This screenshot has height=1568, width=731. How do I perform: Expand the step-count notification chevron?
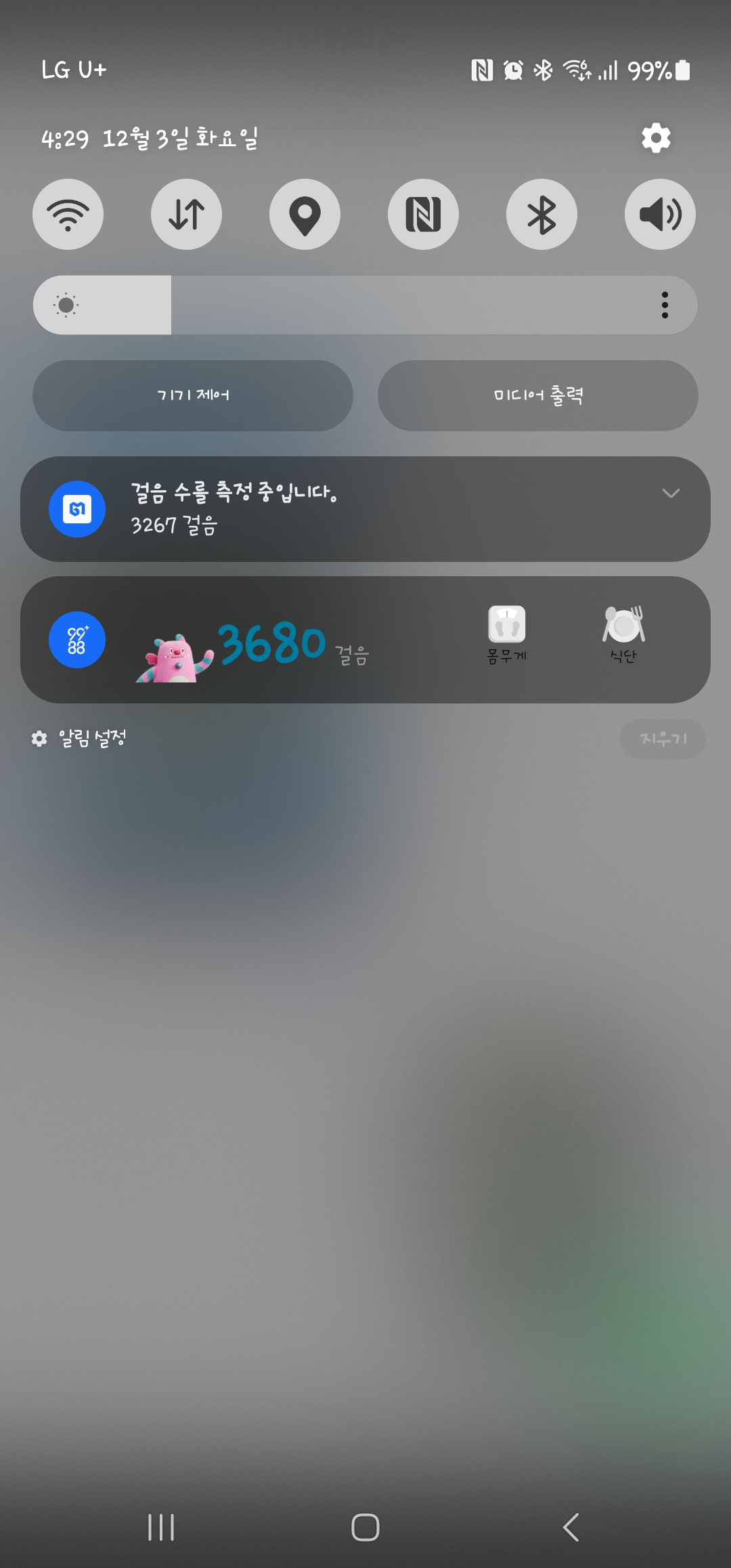670,493
